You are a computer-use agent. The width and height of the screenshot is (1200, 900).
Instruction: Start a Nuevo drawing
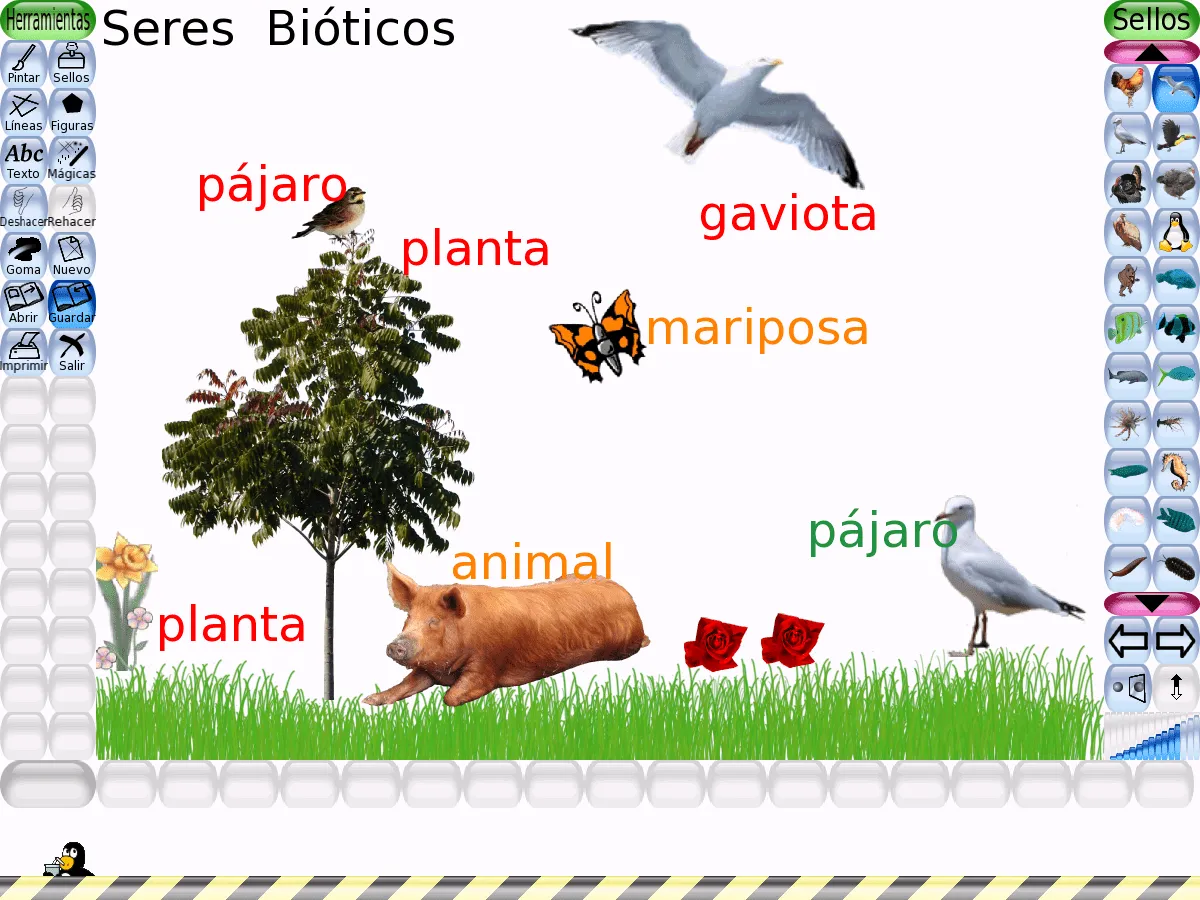(x=72, y=255)
